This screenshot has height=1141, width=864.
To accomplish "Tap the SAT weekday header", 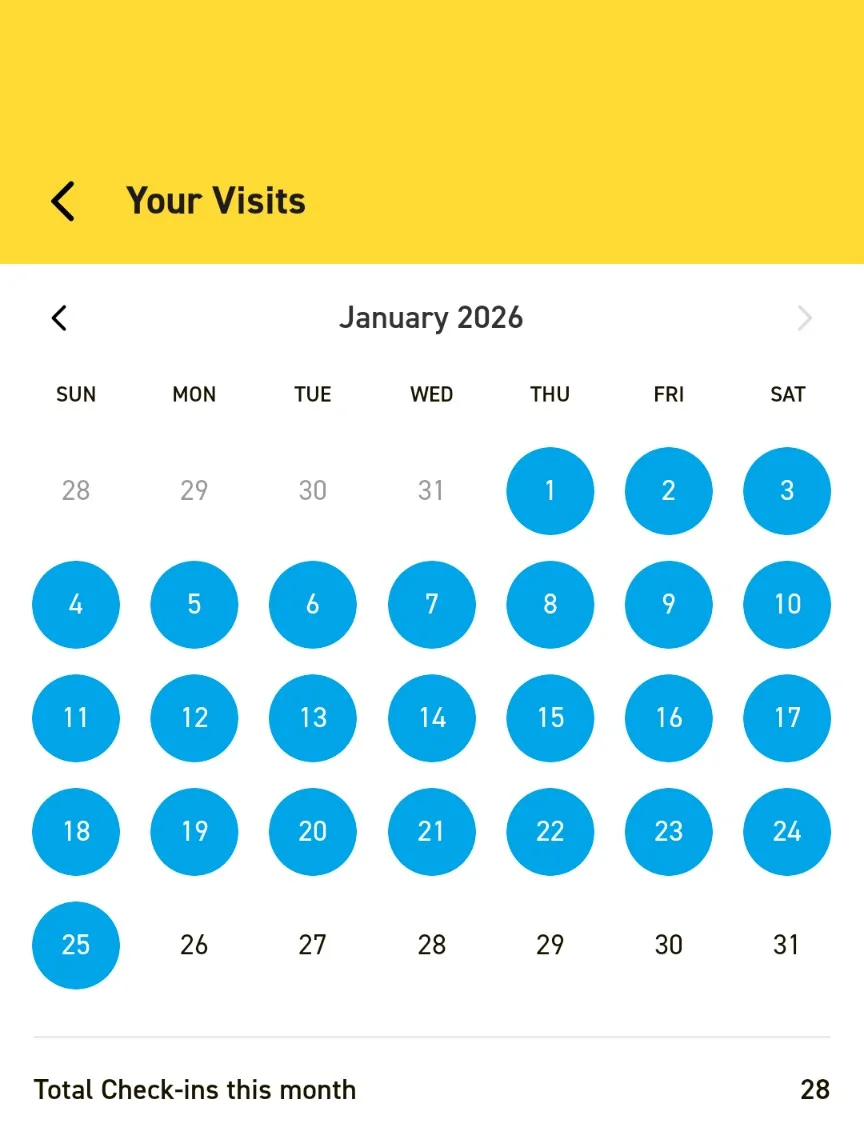I will pyautogui.click(x=787, y=394).
